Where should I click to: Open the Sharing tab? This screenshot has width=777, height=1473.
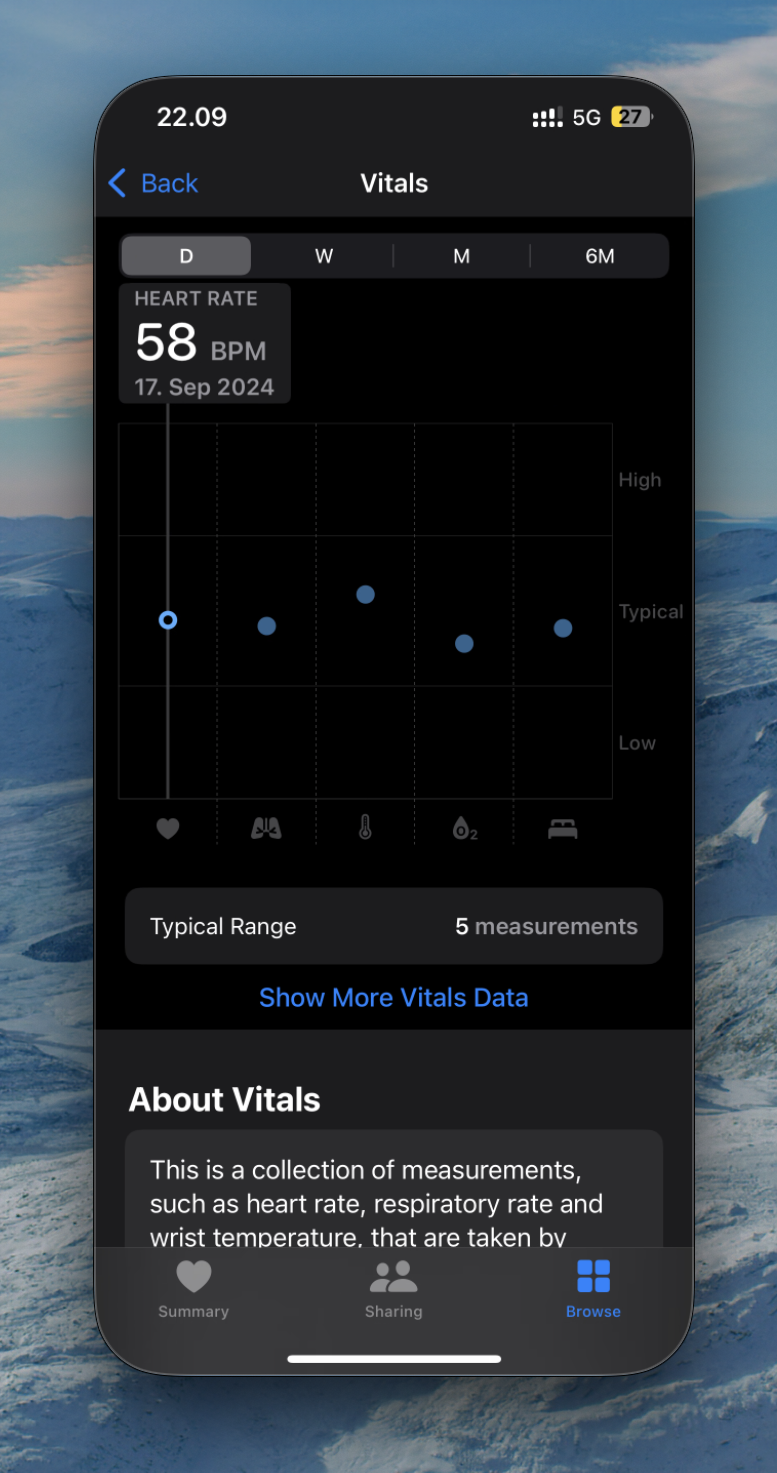point(394,1289)
